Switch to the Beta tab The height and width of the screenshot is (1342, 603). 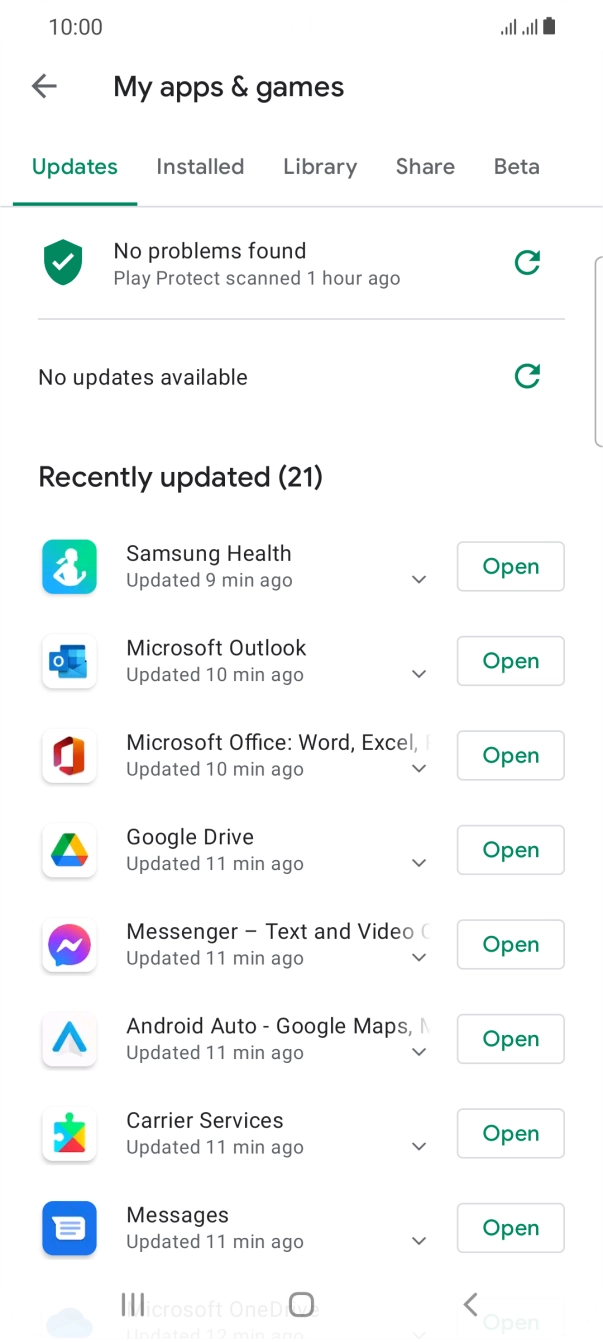pos(516,167)
